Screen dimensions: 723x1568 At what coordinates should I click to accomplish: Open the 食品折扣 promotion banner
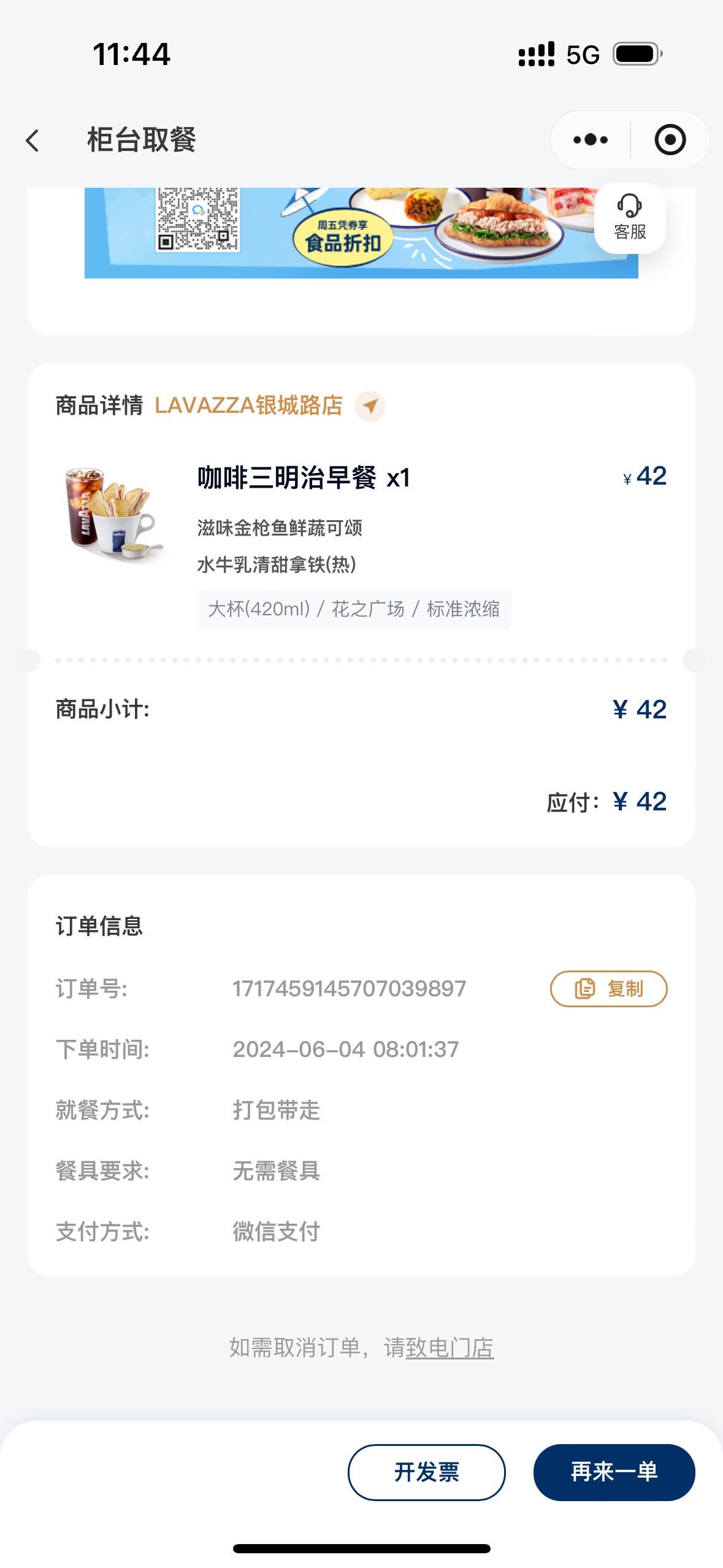click(361, 233)
